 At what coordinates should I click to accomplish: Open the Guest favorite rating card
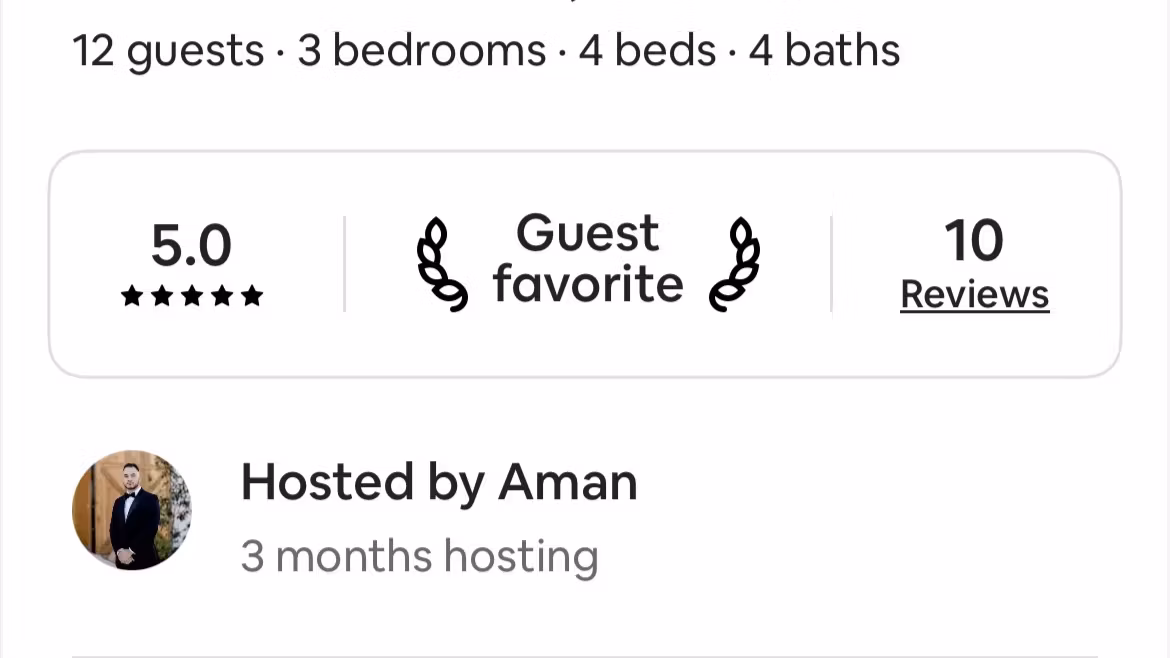click(587, 262)
